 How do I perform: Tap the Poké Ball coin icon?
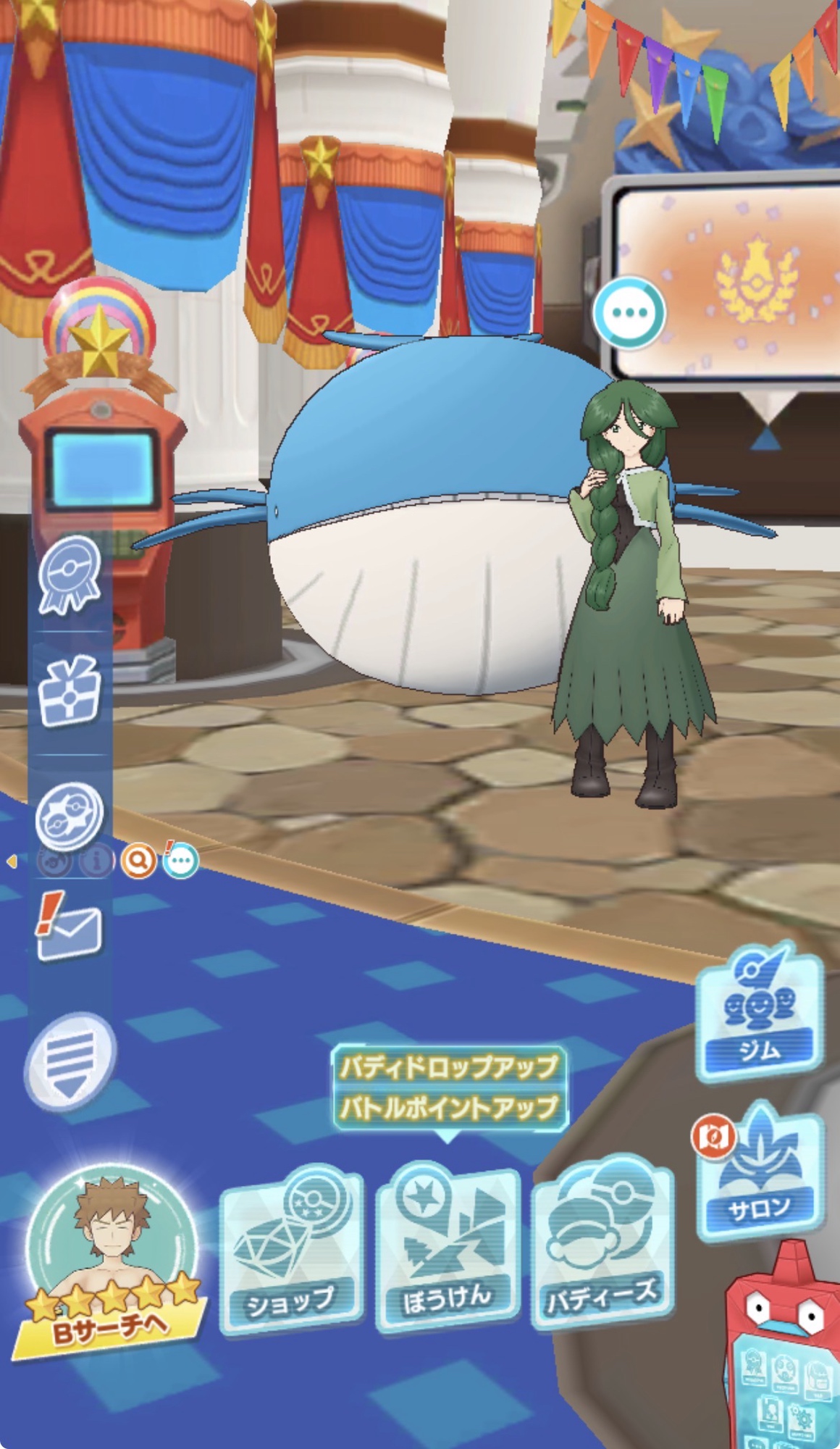tap(70, 815)
